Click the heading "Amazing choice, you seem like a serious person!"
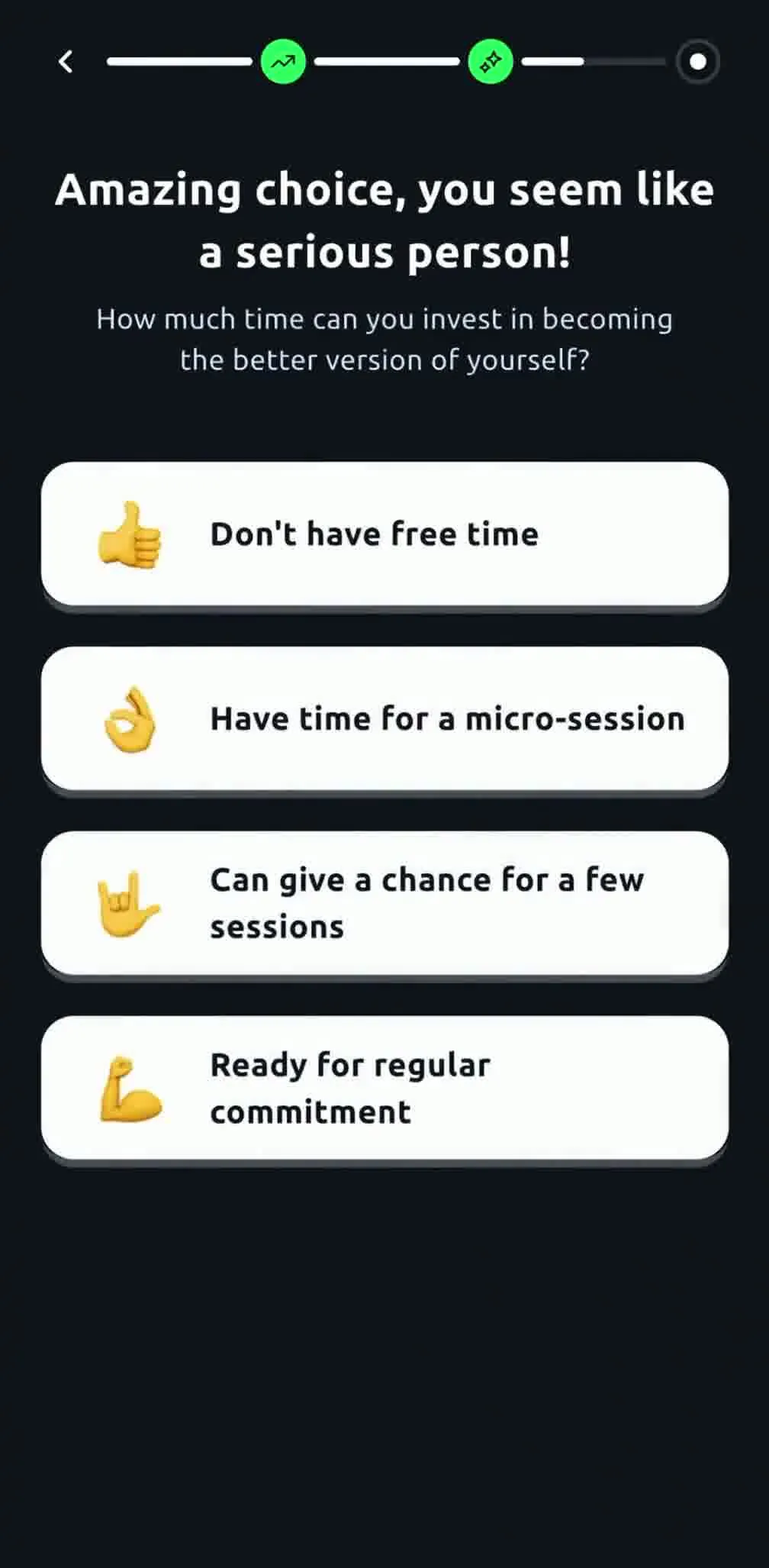Image resolution: width=769 pixels, height=1568 pixels. pos(384,220)
